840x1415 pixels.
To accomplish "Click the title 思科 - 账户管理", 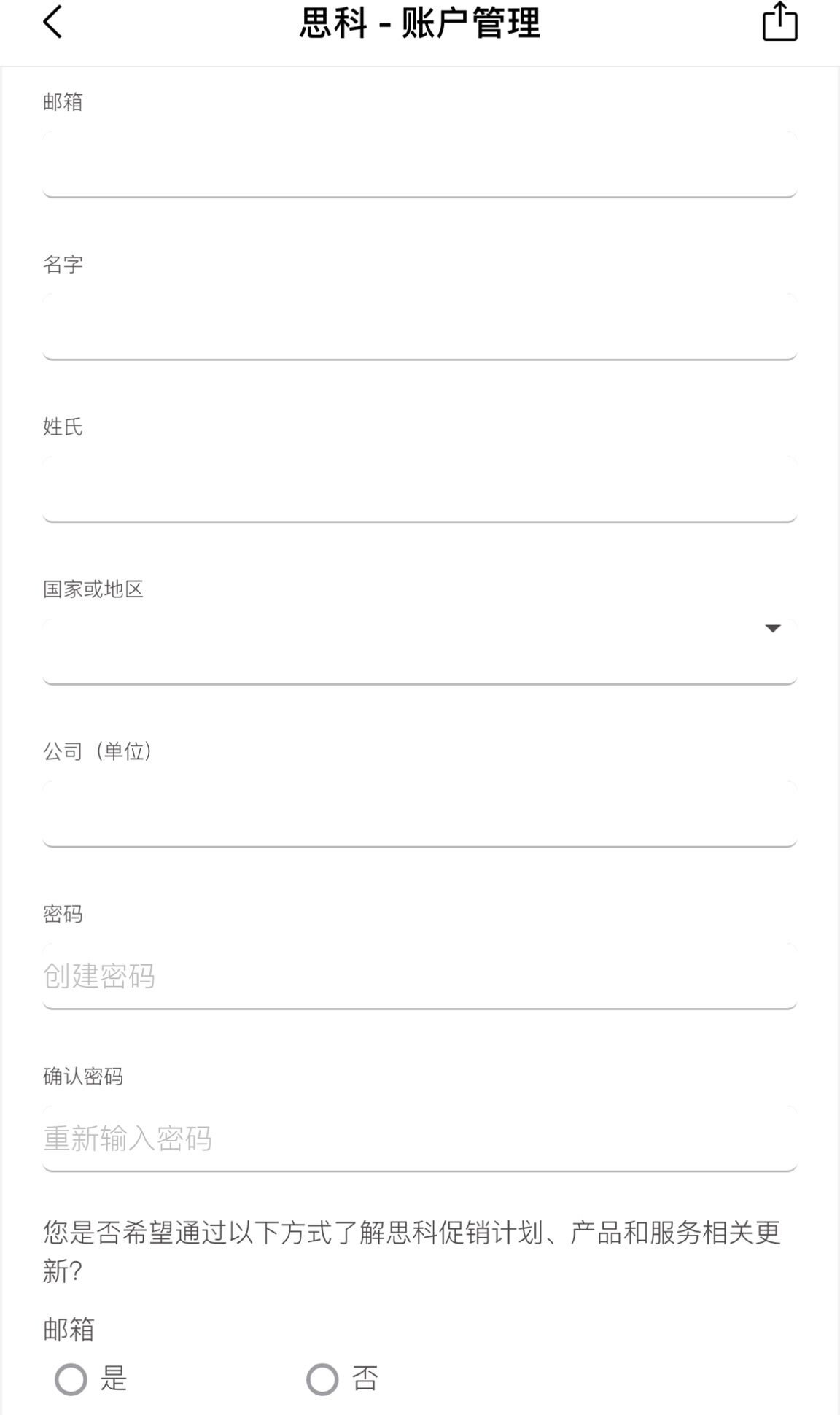I will [x=420, y=23].
